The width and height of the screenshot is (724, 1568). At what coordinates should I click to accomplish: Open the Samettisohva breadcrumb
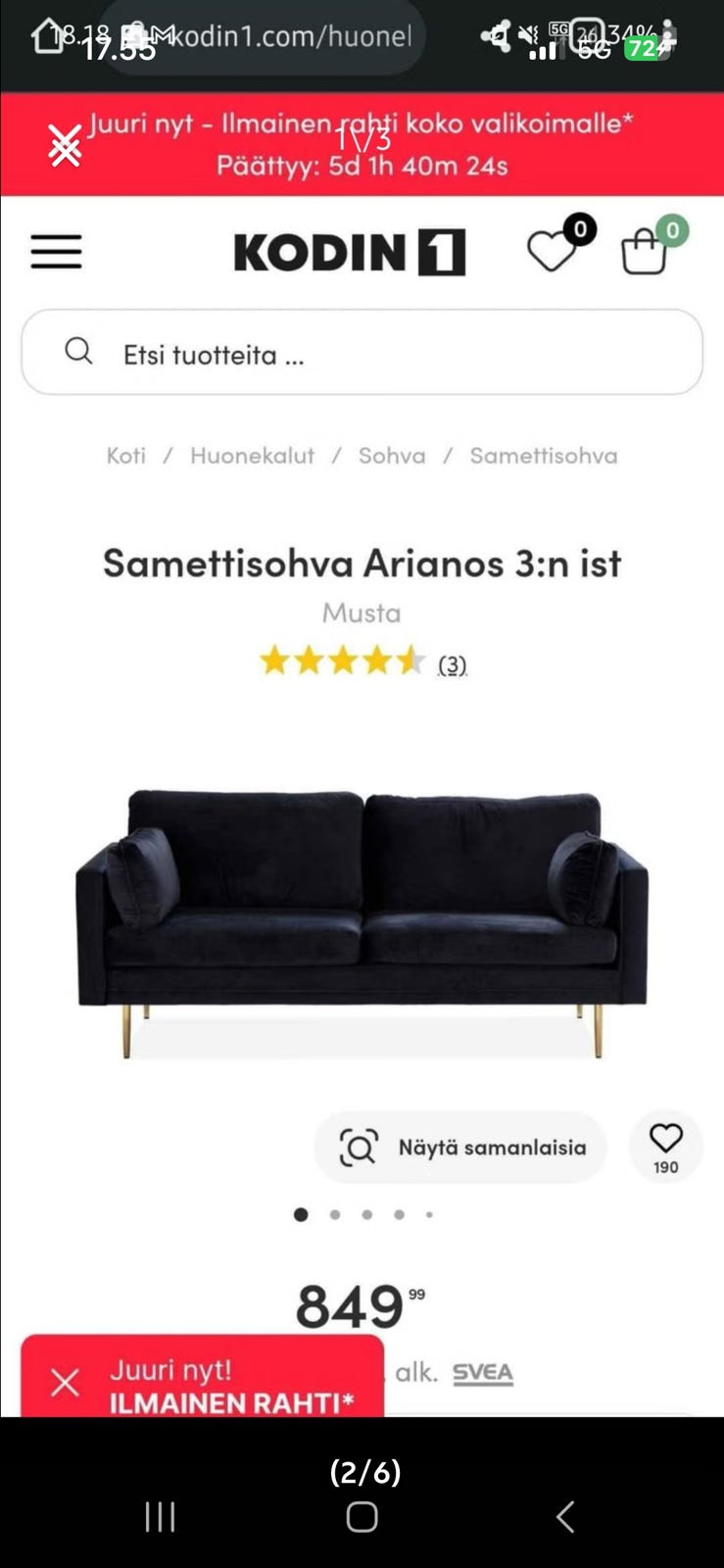tap(544, 456)
